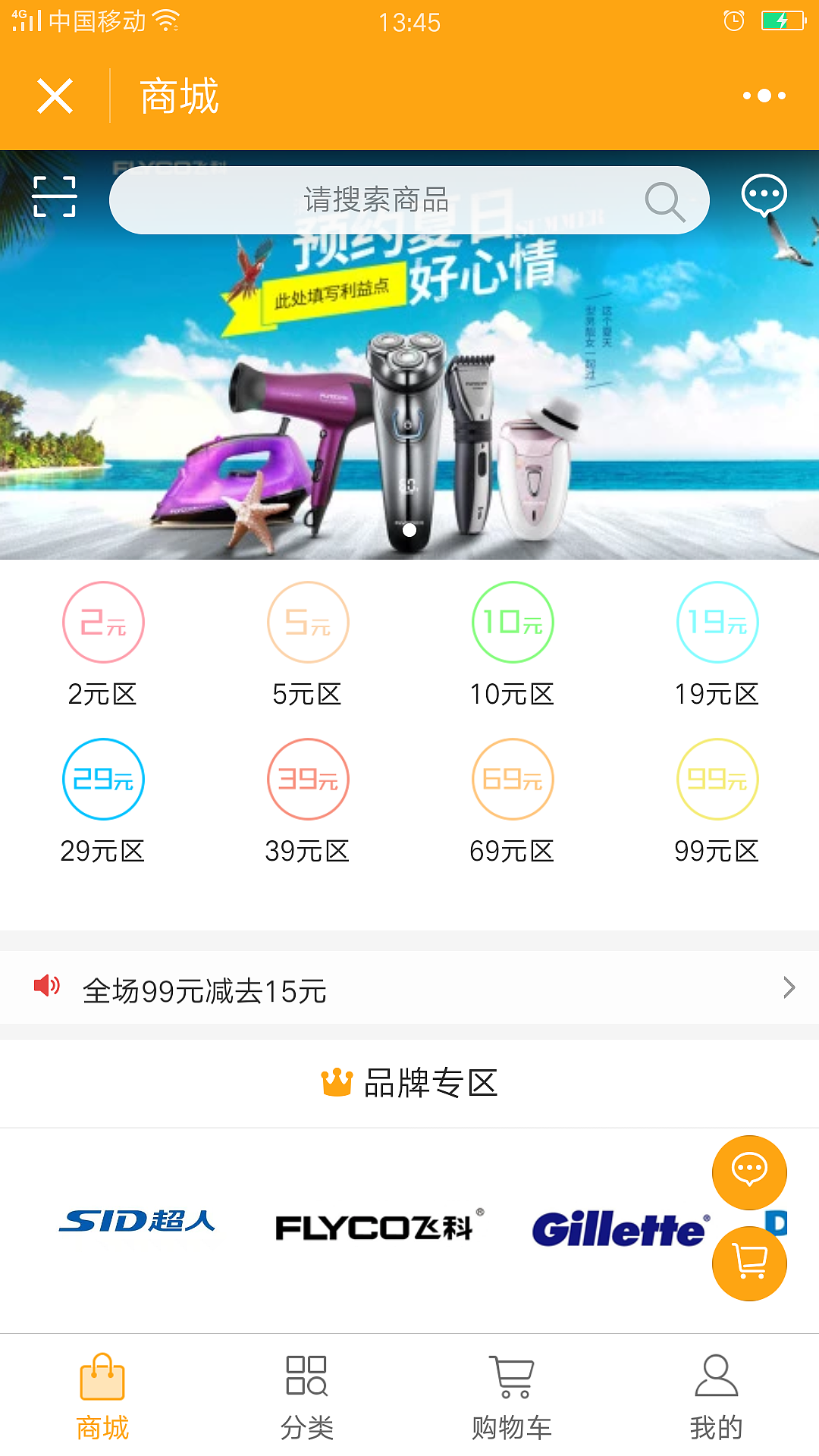Tap the banner page indicator dot

click(409, 531)
